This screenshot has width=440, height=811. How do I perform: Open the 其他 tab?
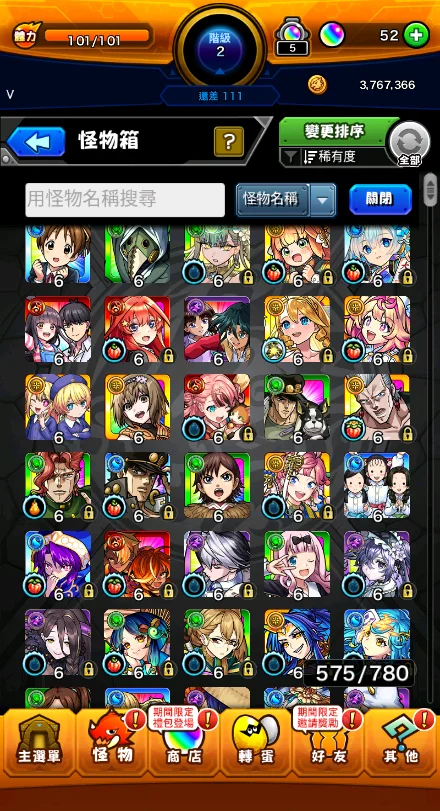pos(400,740)
